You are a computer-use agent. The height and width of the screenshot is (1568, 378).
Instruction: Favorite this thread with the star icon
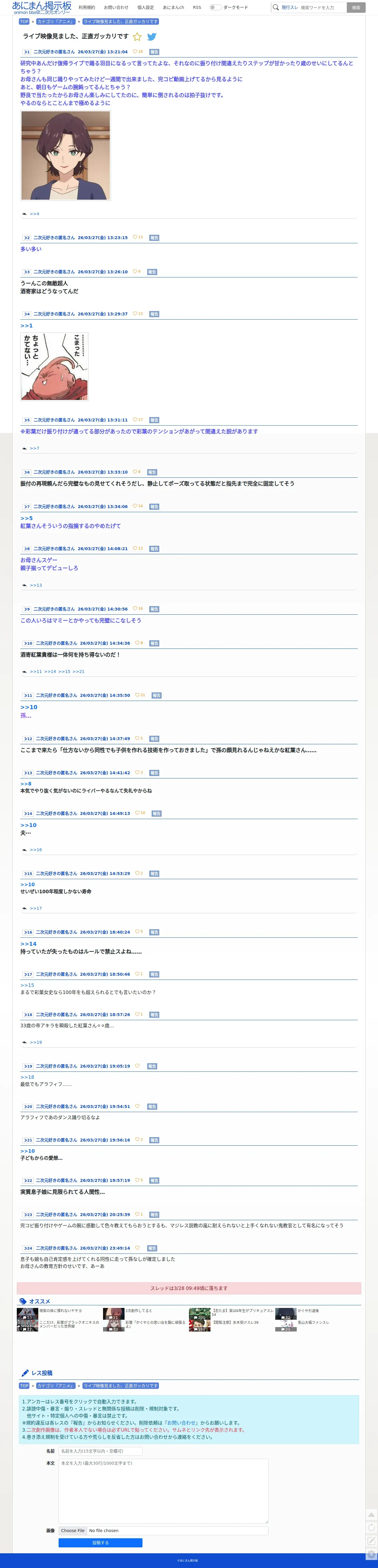tap(137, 37)
